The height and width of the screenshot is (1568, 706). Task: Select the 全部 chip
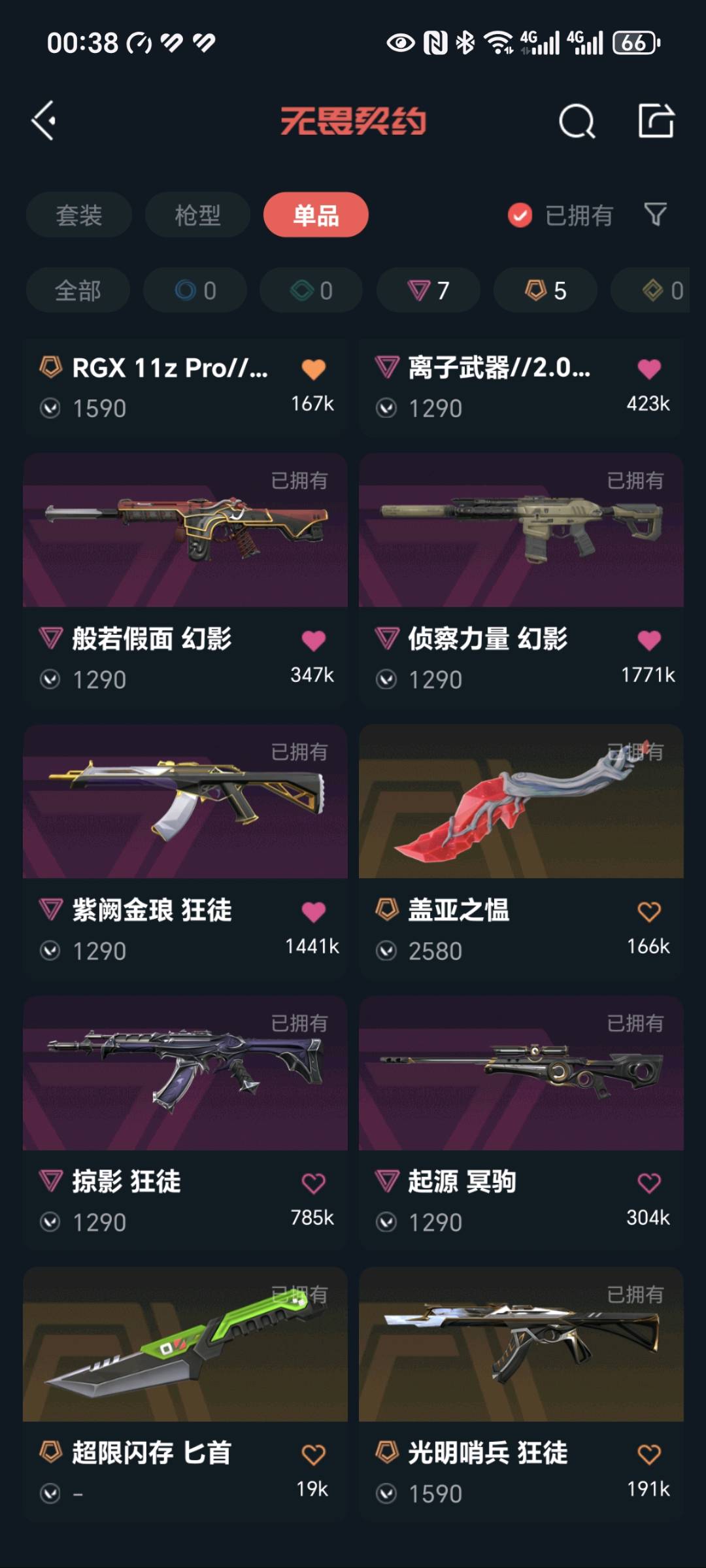(78, 290)
